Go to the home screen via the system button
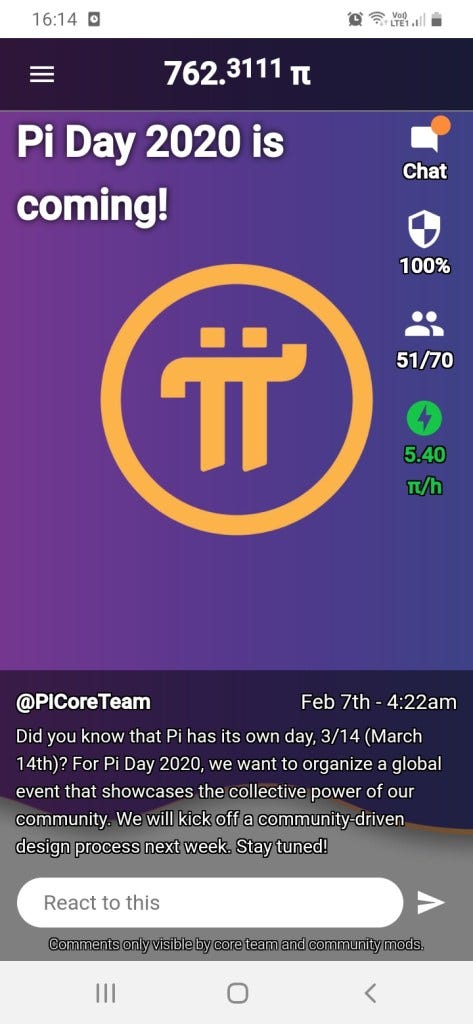This screenshot has width=473, height=1024. click(x=237, y=993)
